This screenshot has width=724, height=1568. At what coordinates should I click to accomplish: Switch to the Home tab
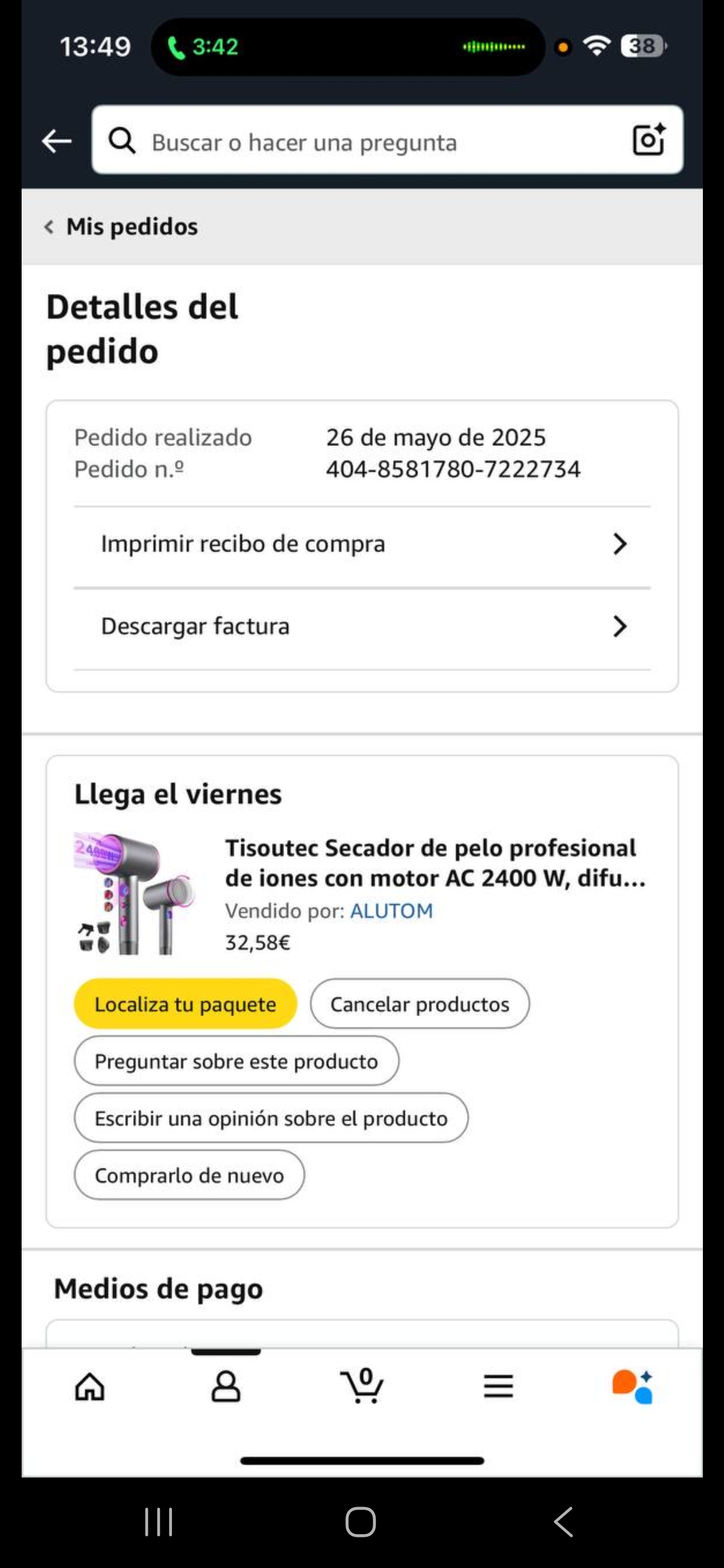(89, 1387)
